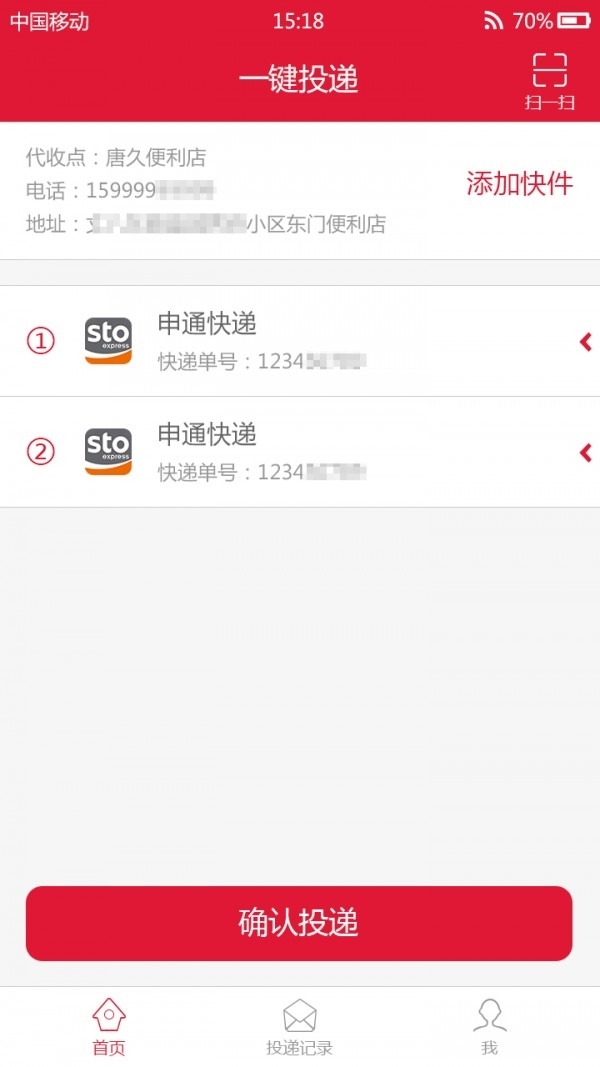Tap 添加快件 to add a parcel

[x=519, y=184]
